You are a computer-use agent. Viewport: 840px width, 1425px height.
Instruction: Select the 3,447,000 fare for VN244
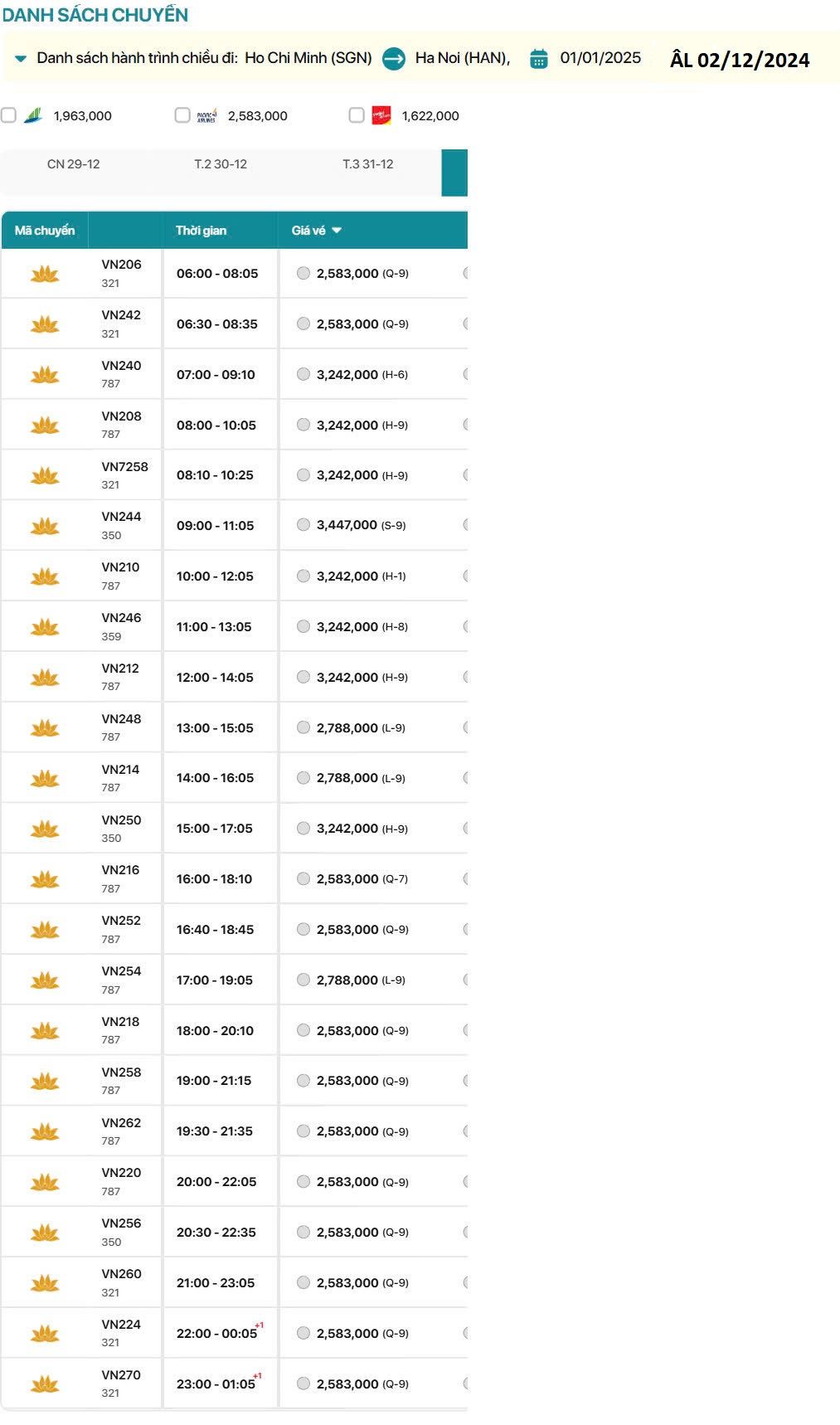coord(303,525)
